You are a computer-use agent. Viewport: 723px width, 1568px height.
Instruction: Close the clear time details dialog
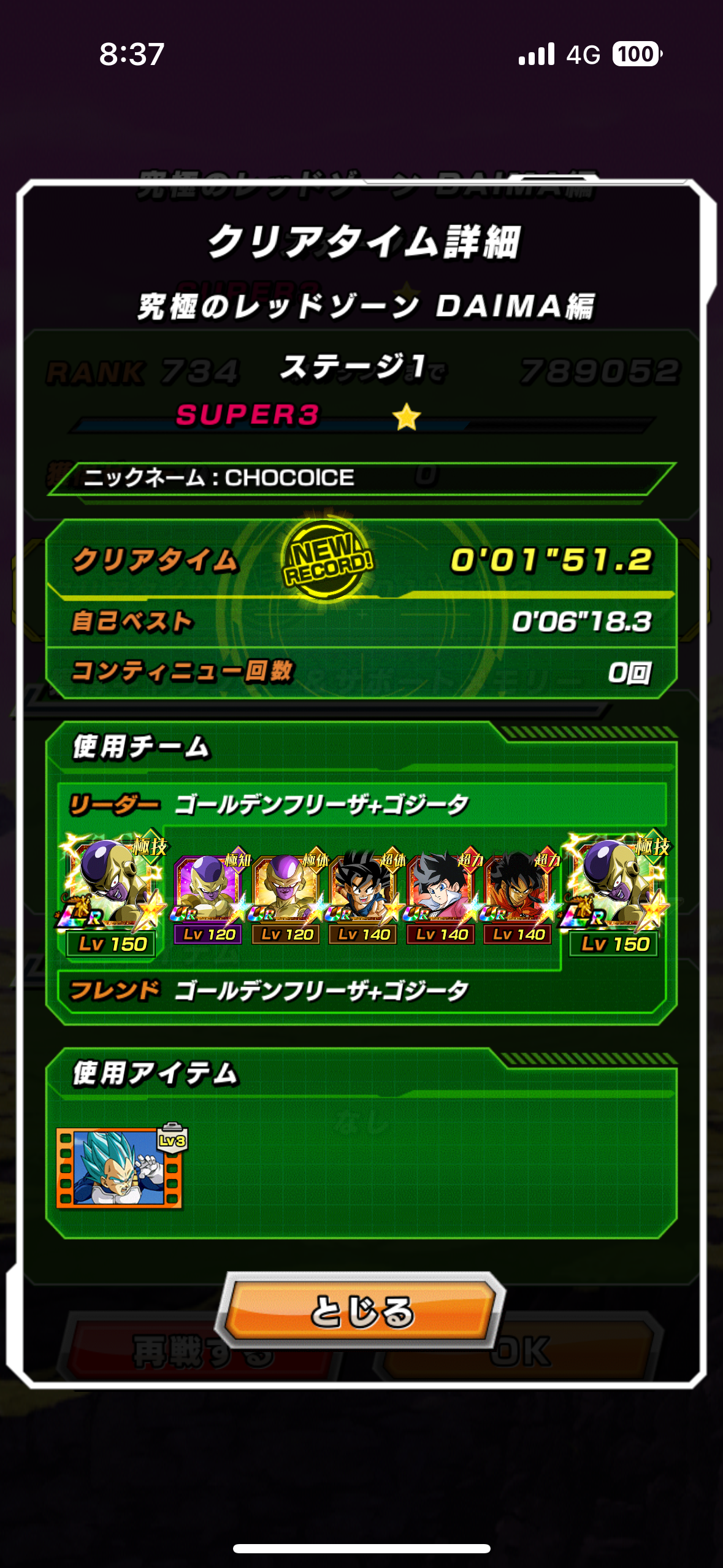(x=362, y=1311)
